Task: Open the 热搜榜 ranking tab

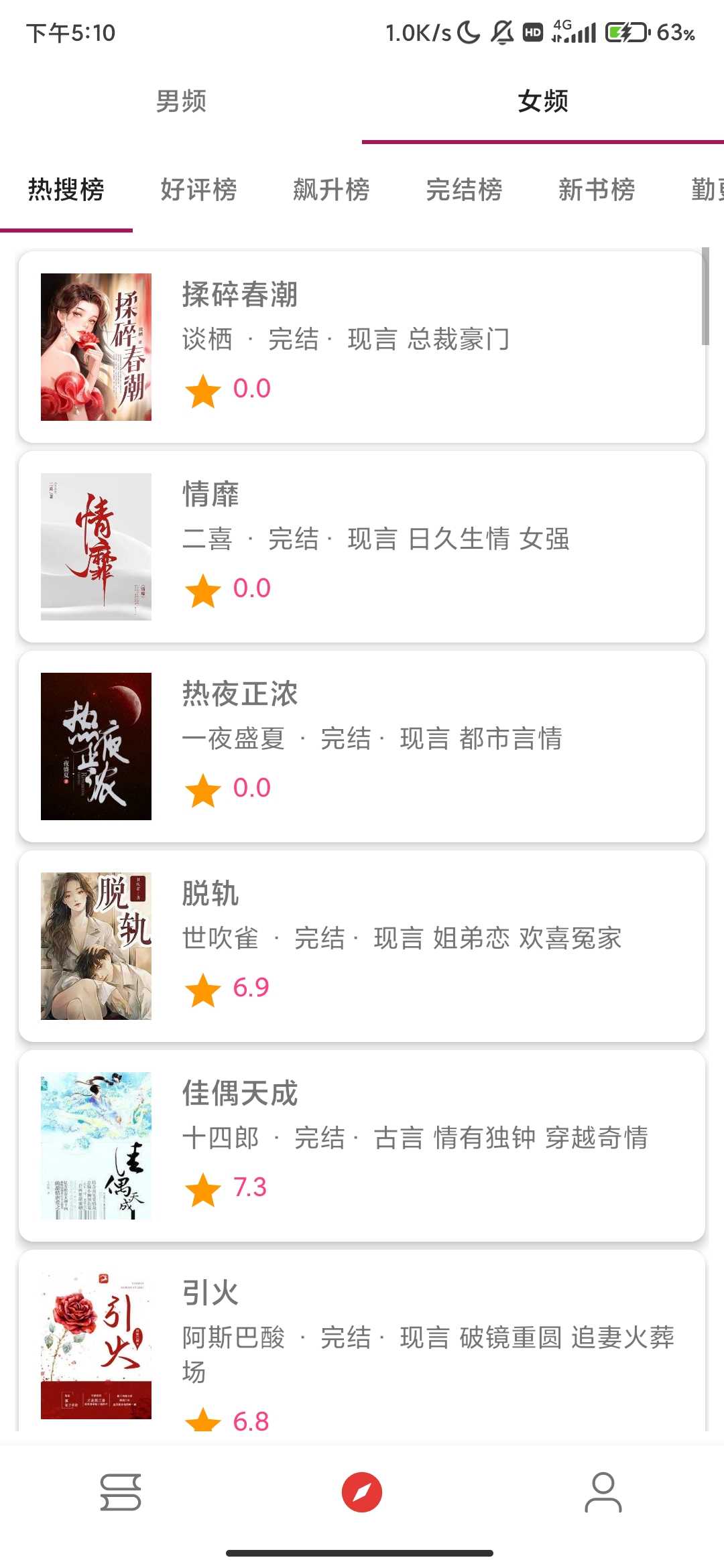Action: click(66, 190)
